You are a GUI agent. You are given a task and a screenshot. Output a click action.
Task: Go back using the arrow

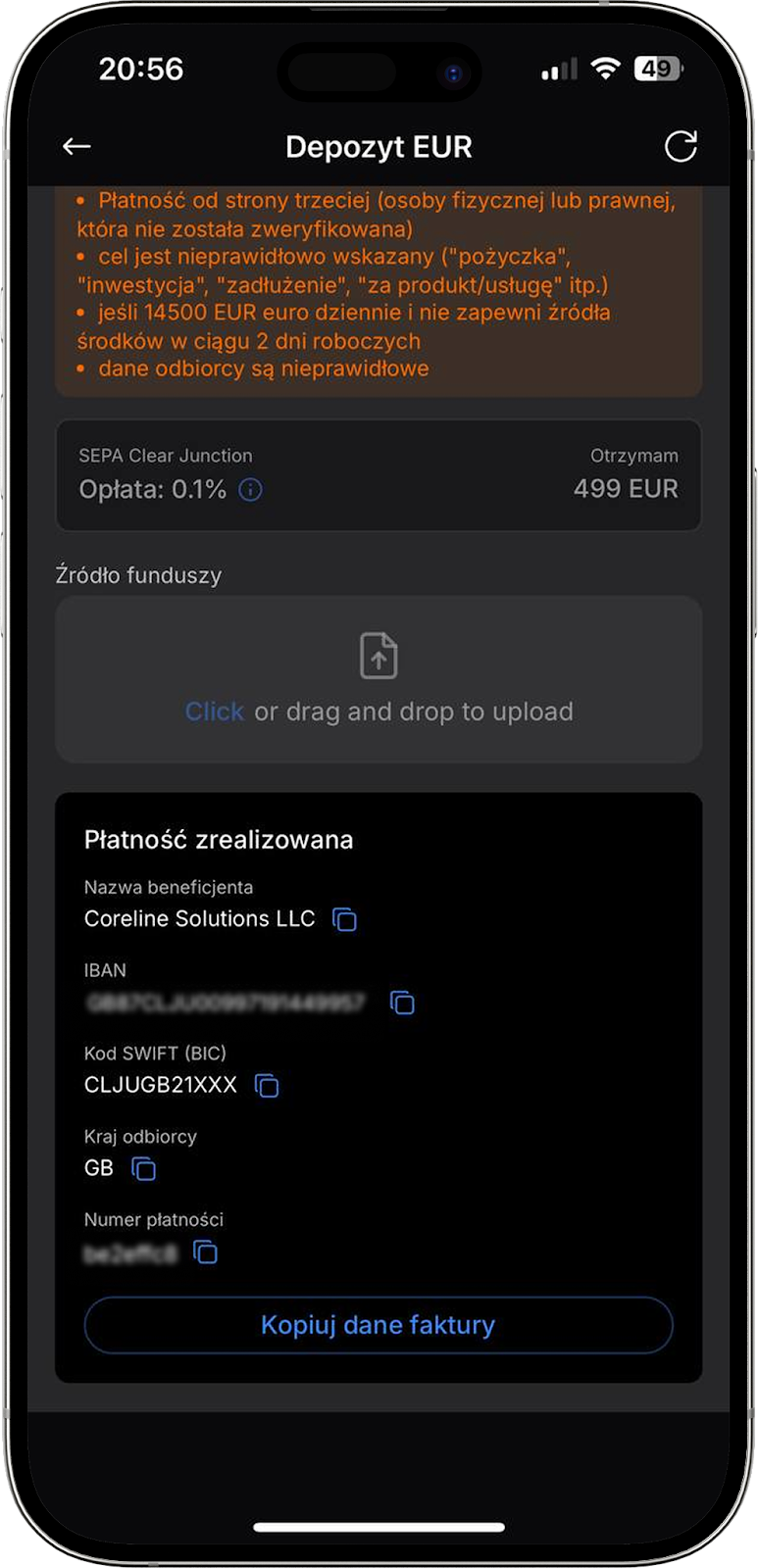[x=76, y=147]
